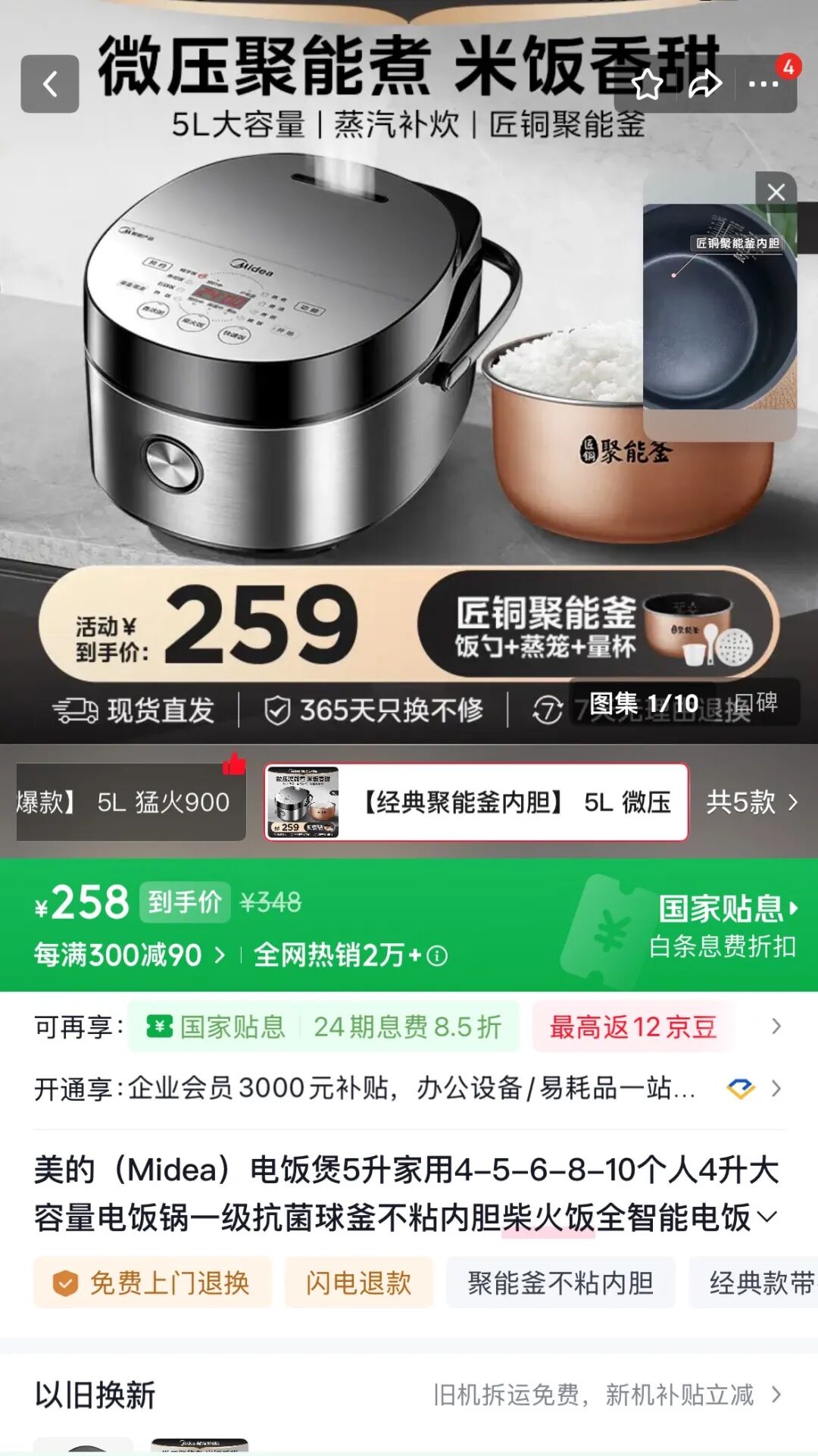Choose the 经典聚能釜内胆 5L 微压 variant
818x1456 pixels.
pos(476,802)
